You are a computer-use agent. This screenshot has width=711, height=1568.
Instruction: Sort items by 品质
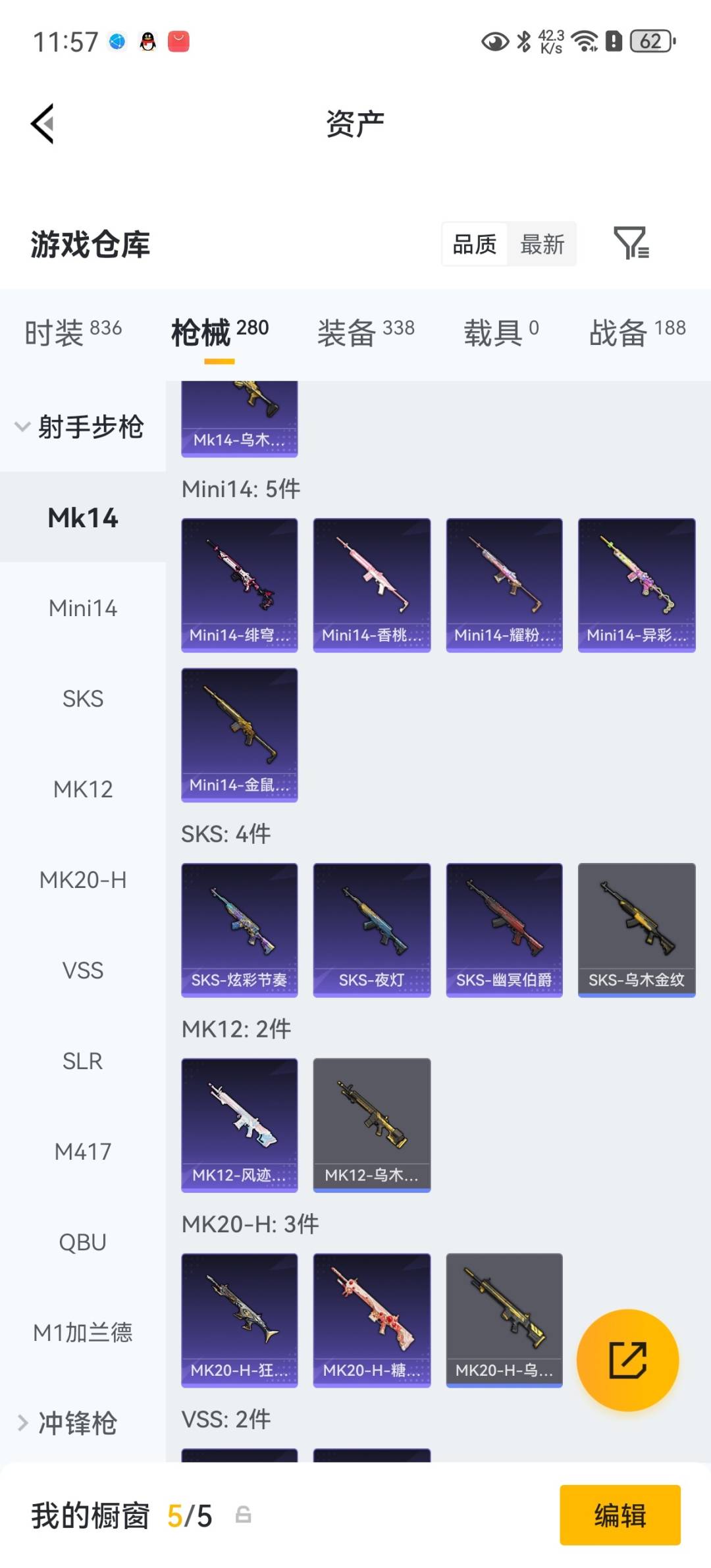tap(474, 244)
